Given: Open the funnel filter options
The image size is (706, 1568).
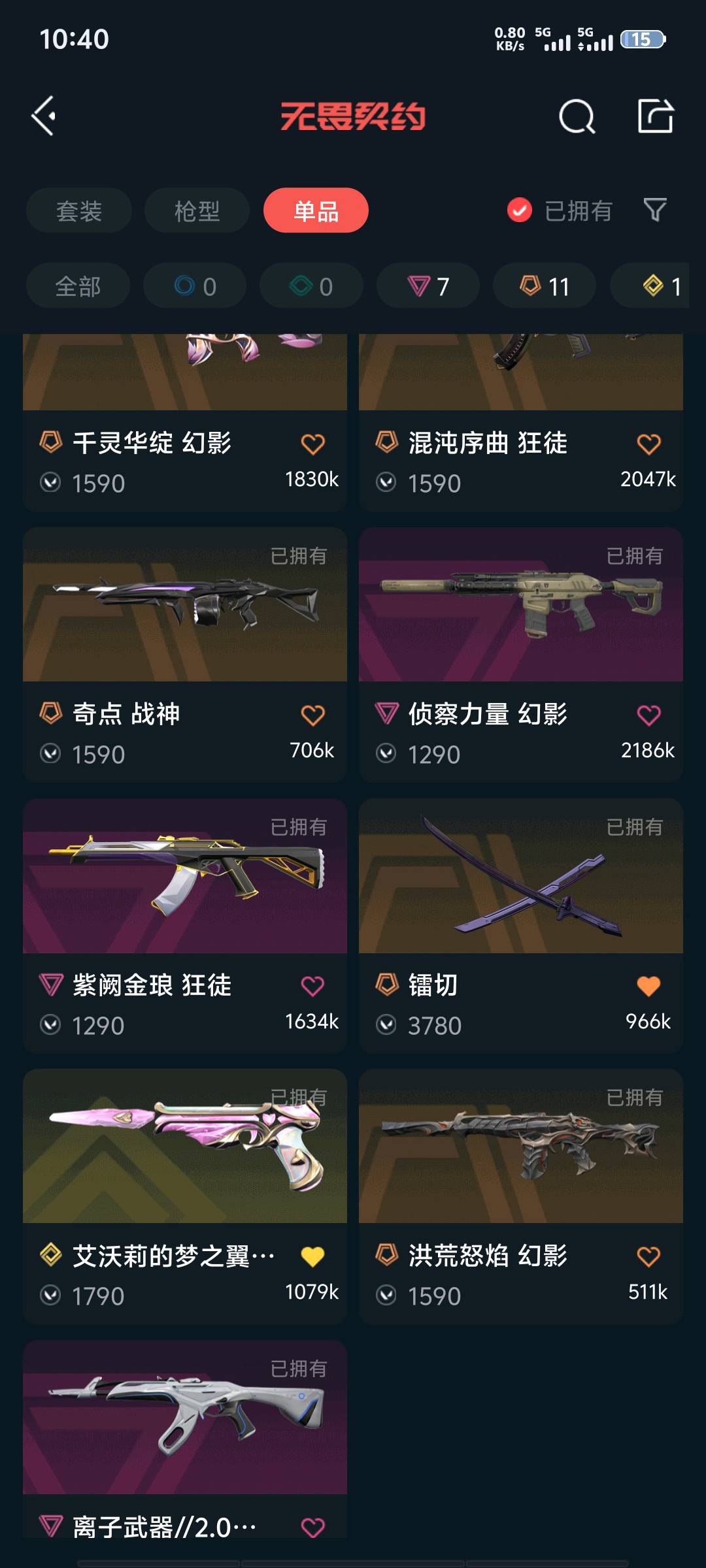Looking at the screenshot, I should (x=655, y=210).
